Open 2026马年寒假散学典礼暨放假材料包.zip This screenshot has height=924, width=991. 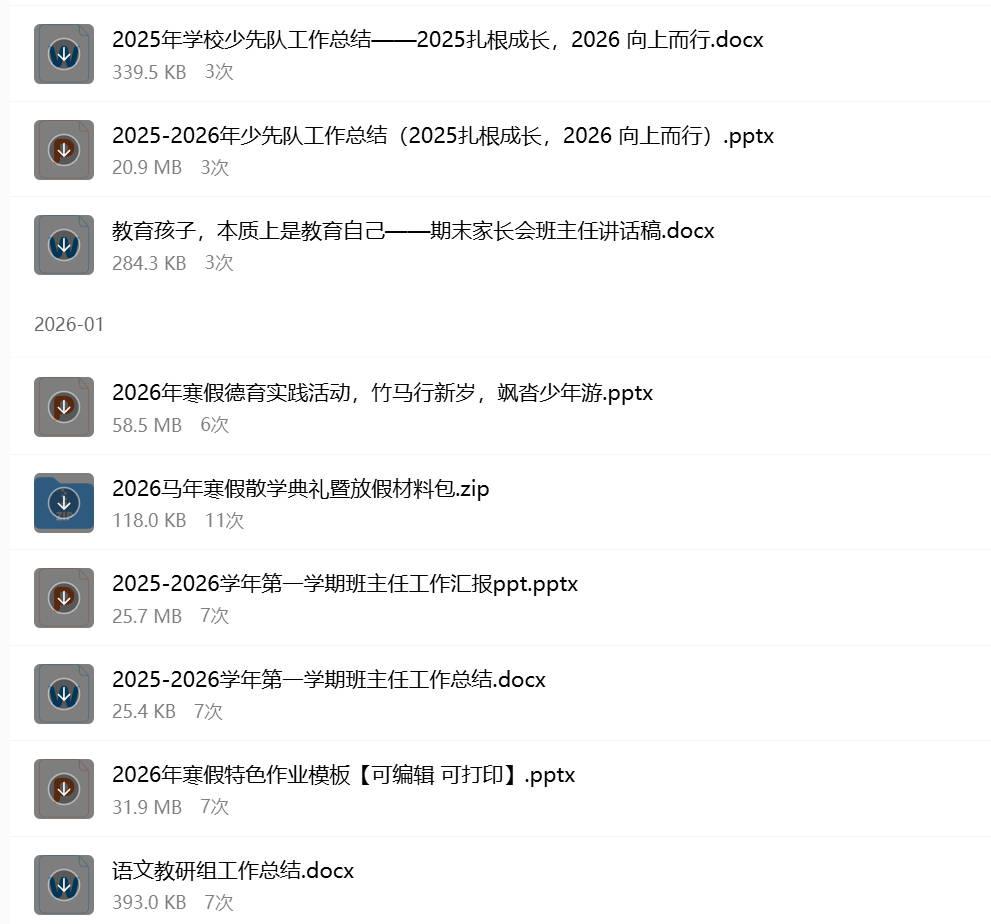(300, 489)
